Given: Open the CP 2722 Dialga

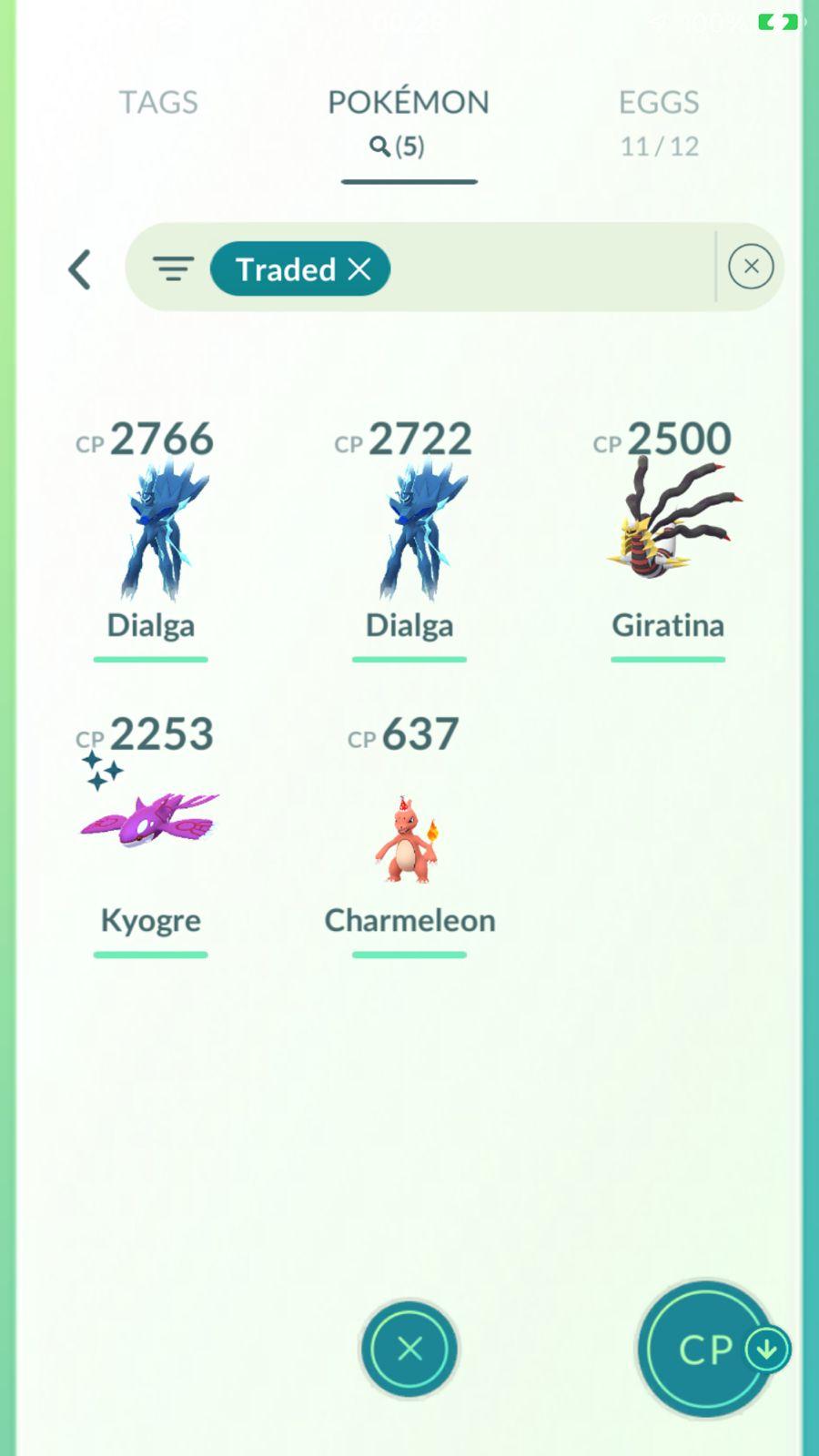Looking at the screenshot, I should pos(409,532).
